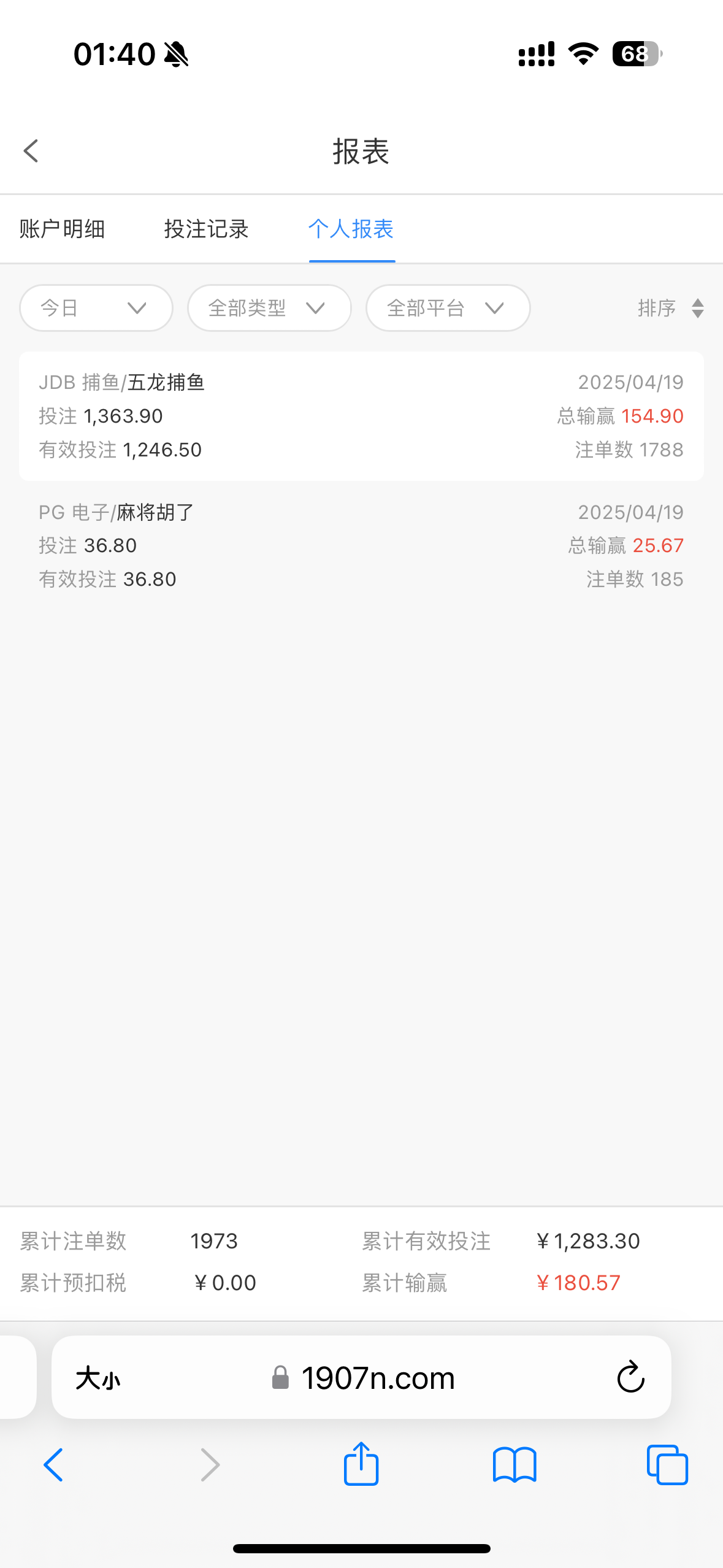
Task: Tap the 排序 sort control
Action: (x=670, y=308)
